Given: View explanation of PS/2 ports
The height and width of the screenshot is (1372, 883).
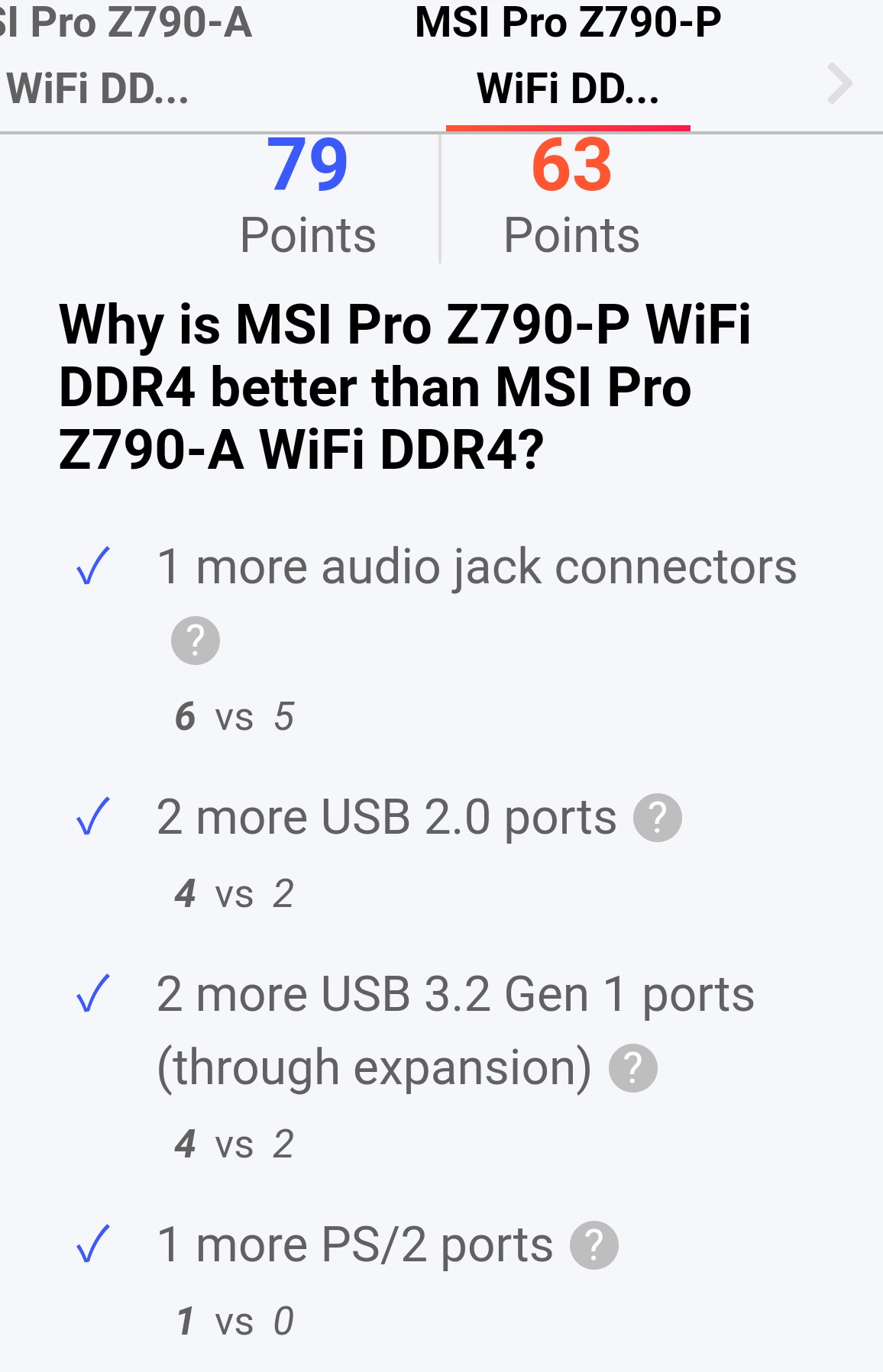Looking at the screenshot, I should pyautogui.click(x=594, y=1245).
